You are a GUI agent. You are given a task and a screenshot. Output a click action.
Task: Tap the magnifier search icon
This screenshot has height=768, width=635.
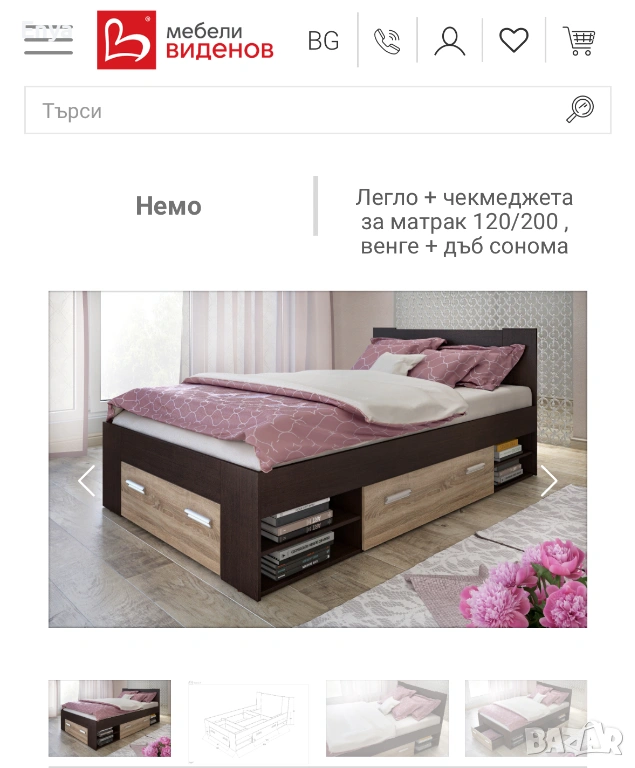[580, 109]
